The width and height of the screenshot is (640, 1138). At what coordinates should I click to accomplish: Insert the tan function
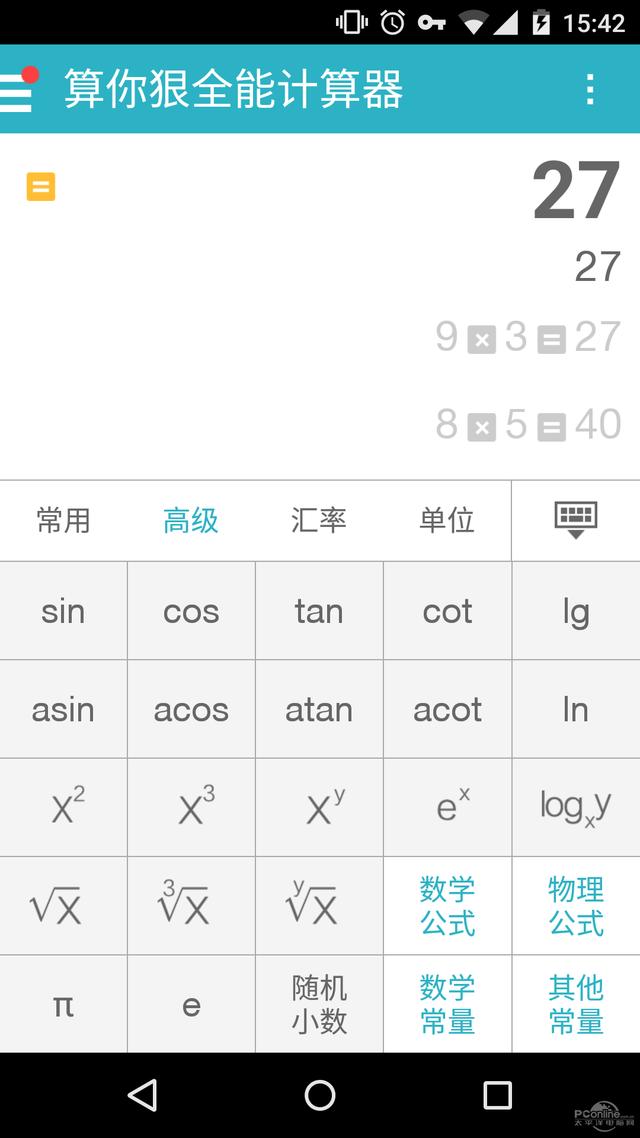(x=319, y=611)
